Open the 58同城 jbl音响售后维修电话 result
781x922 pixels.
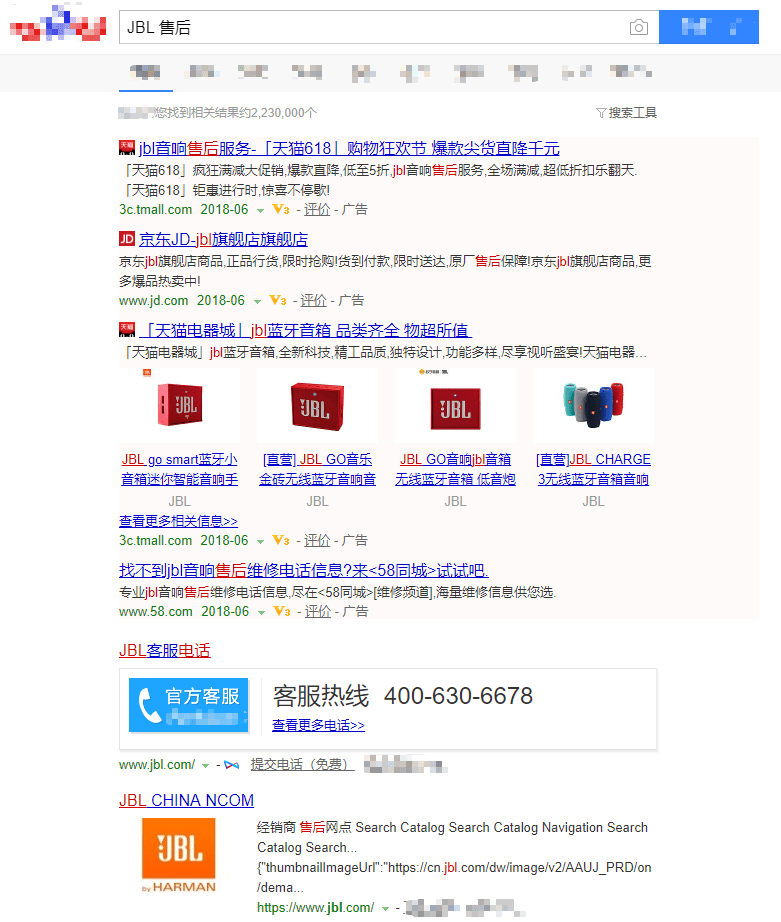[x=303, y=570]
